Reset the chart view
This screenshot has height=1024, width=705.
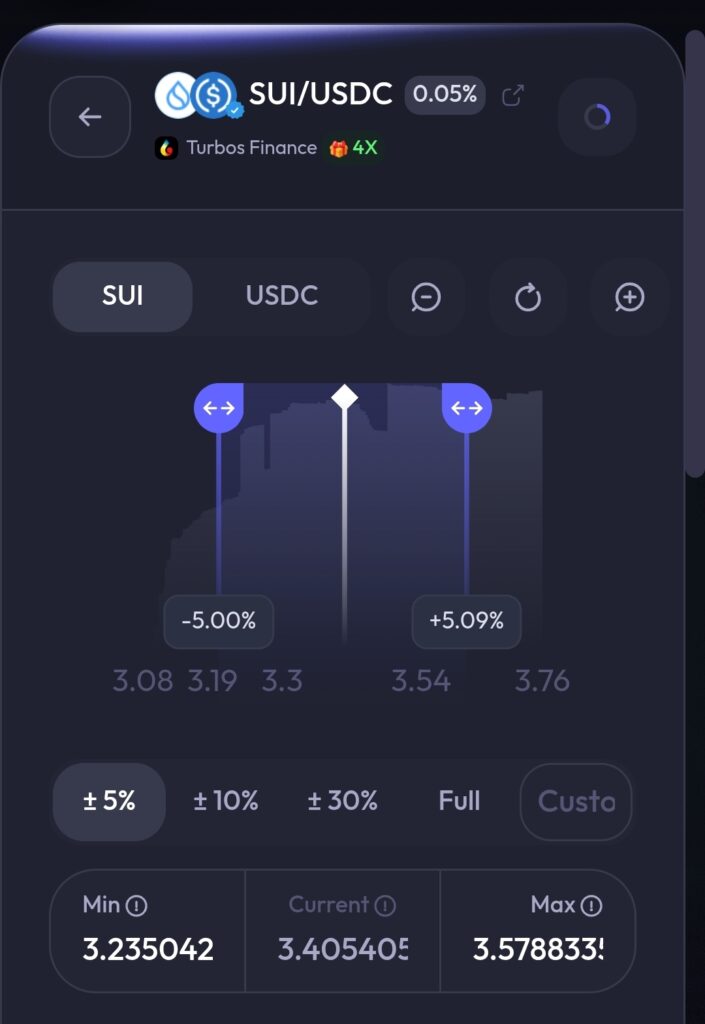(x=527, y=297)
